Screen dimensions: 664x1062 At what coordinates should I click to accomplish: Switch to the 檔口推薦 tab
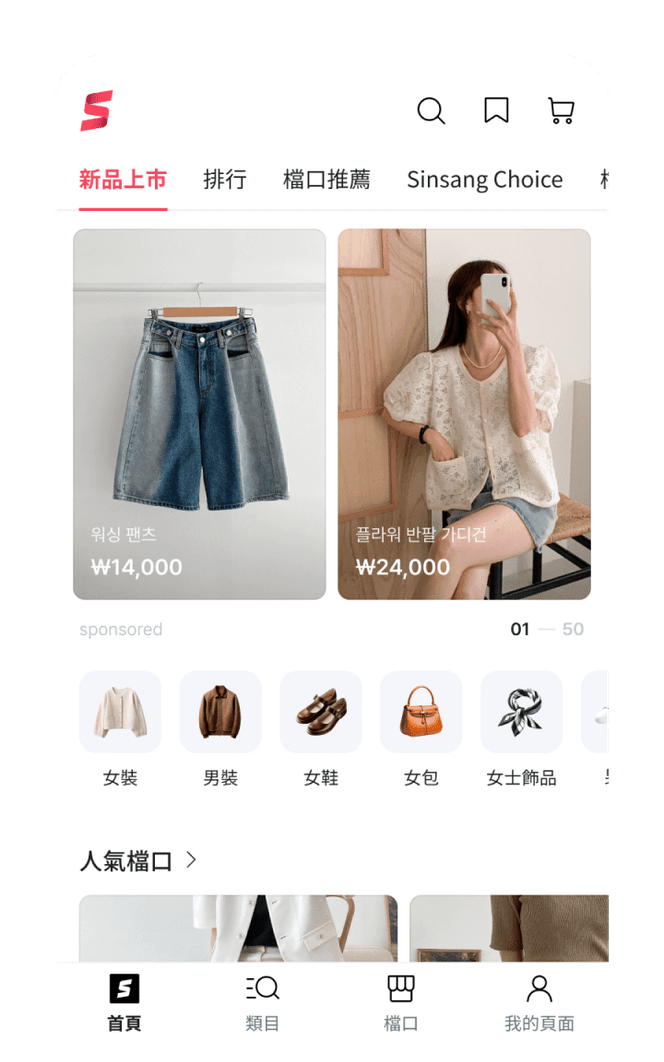click(326, 180)
